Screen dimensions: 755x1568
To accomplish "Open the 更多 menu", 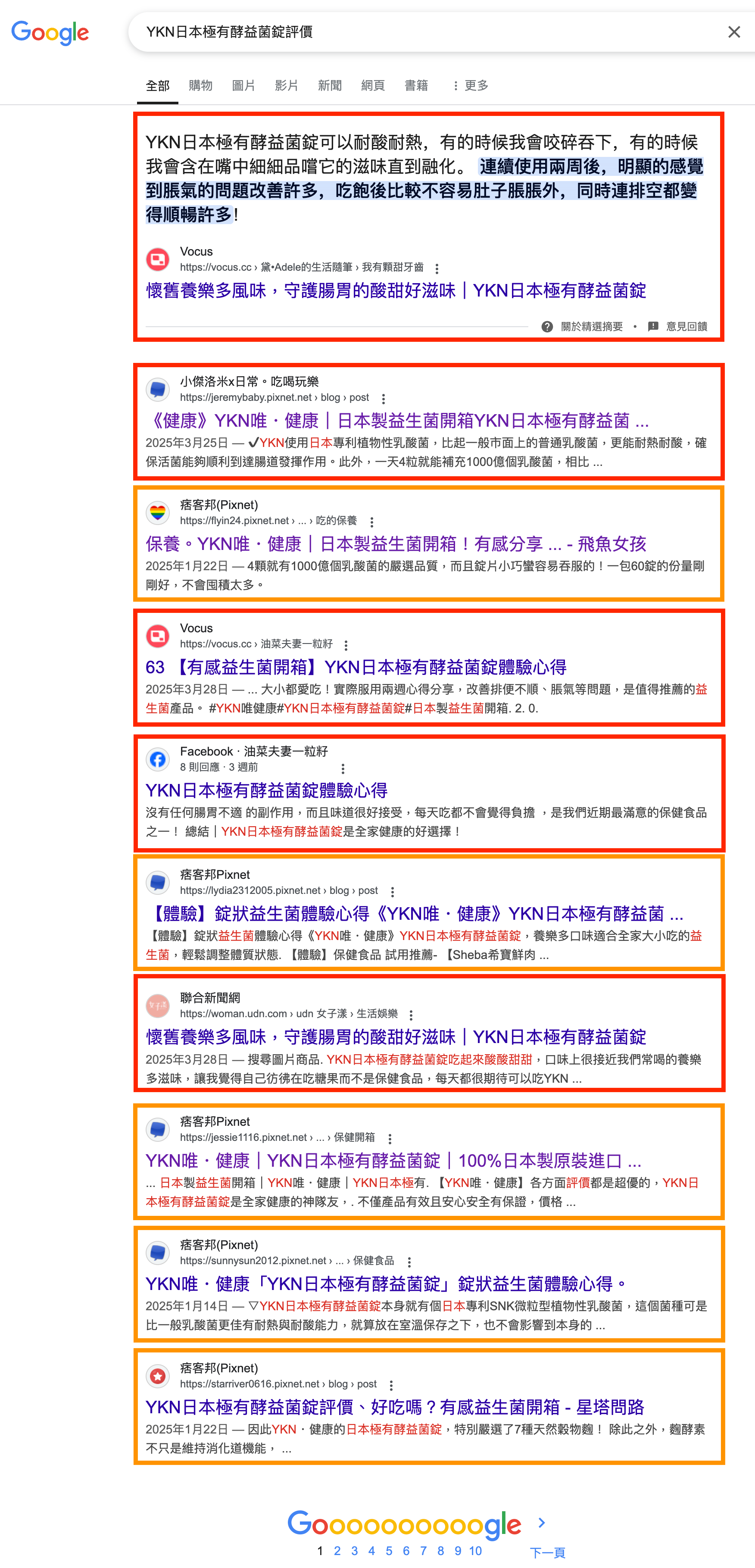I will click(x=470, y=86).
